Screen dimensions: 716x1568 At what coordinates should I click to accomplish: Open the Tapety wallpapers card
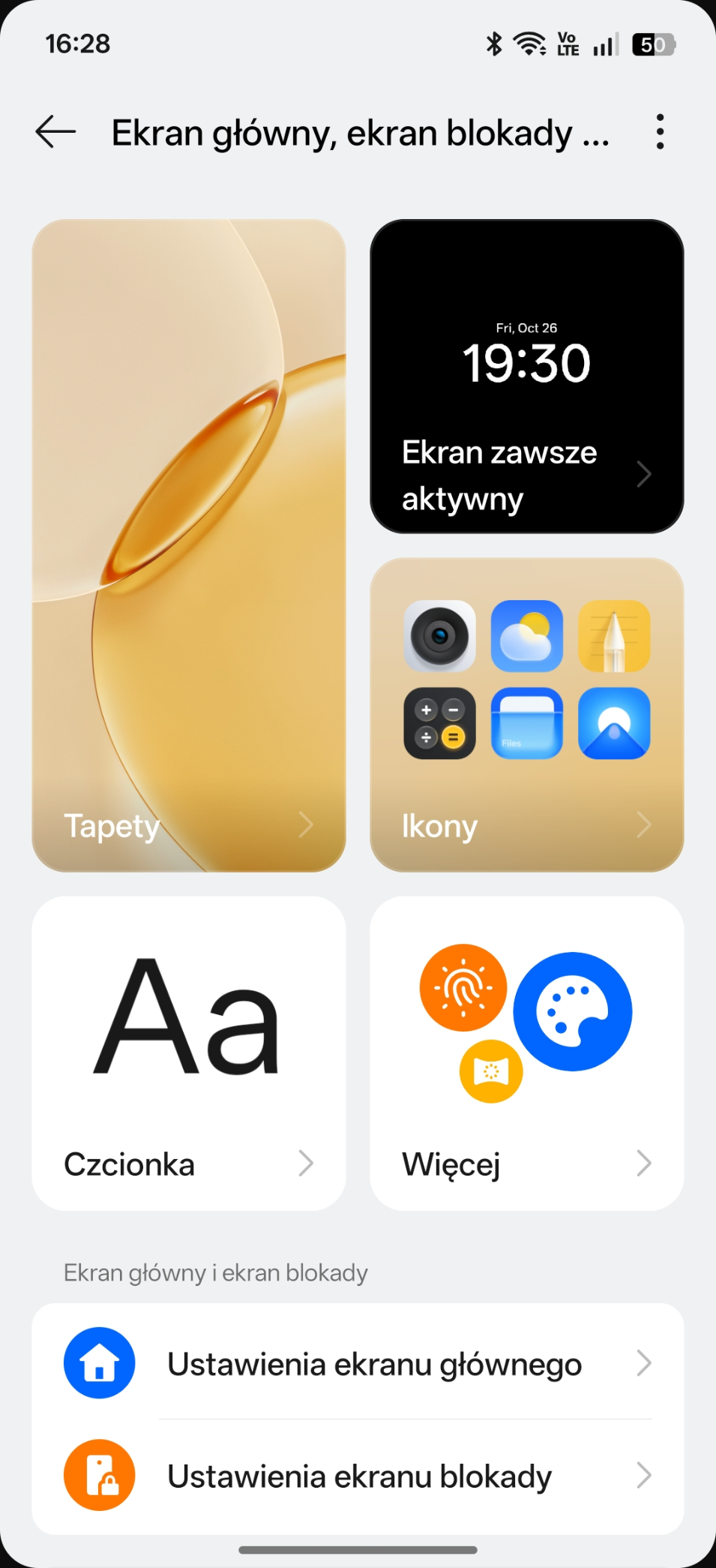pos(189,545)
